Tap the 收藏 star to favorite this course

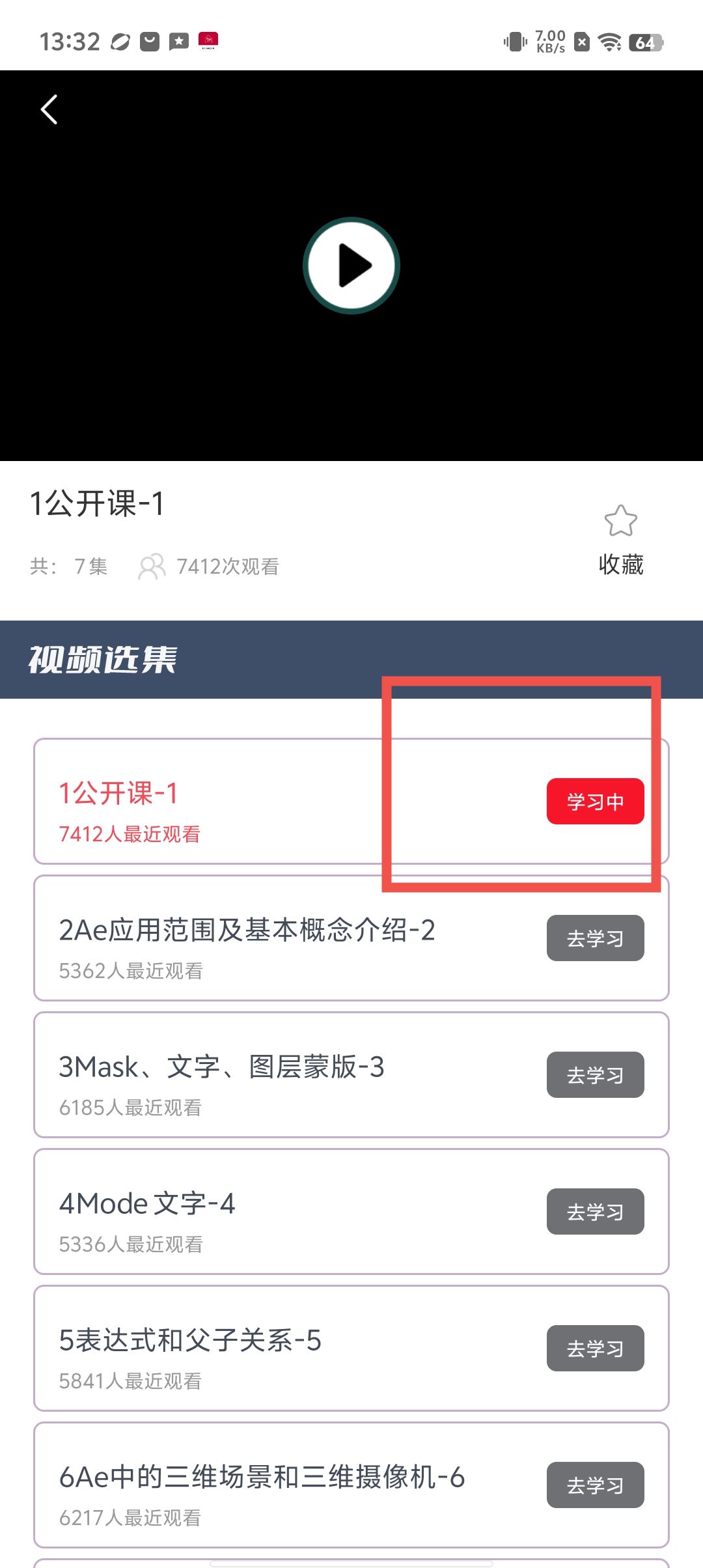(620, 521)
